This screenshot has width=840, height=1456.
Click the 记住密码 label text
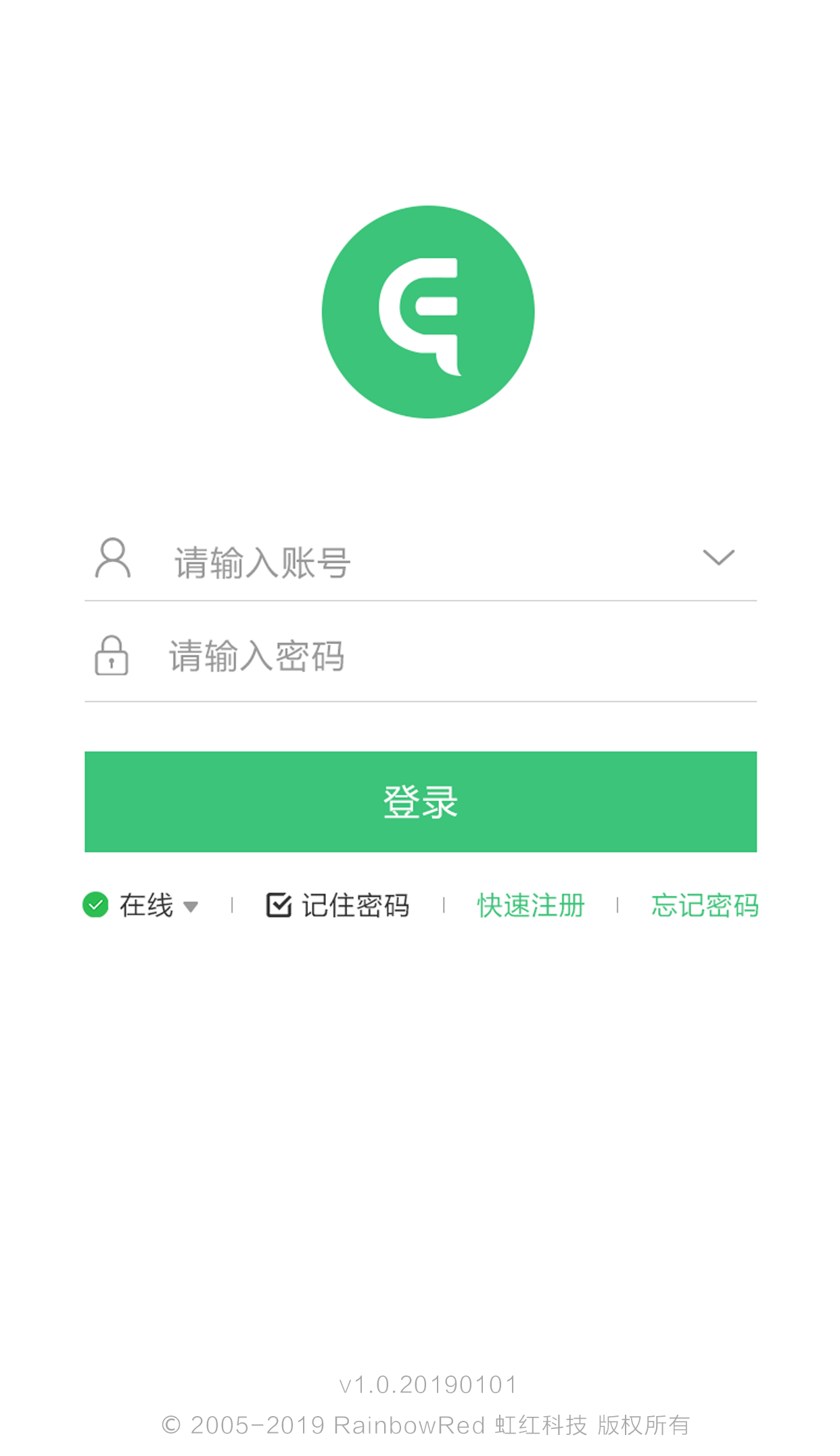[x=356, y=905]
